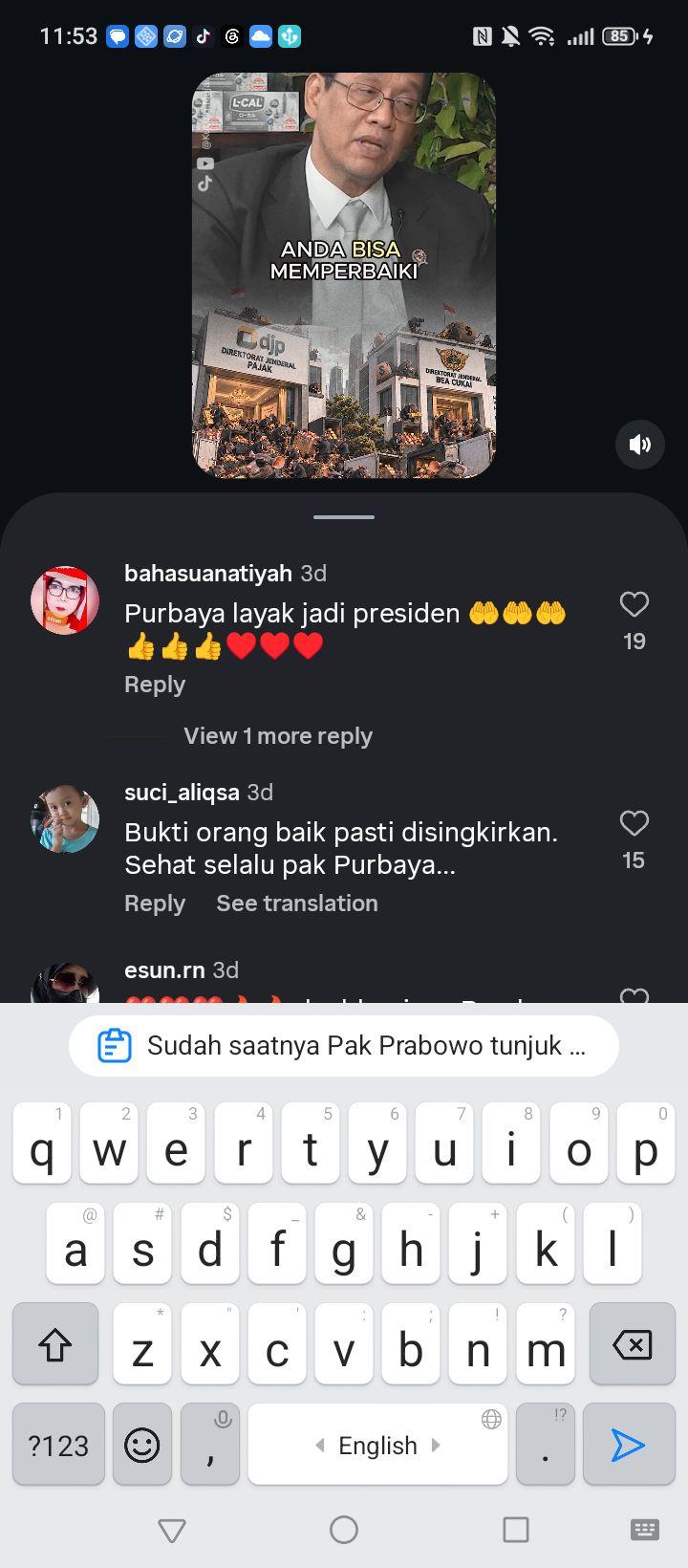Image resolution: width=688 pixels, height=1568 pixels.
Task: Tap the backspace key
Action: click(x=633, y=1344)
